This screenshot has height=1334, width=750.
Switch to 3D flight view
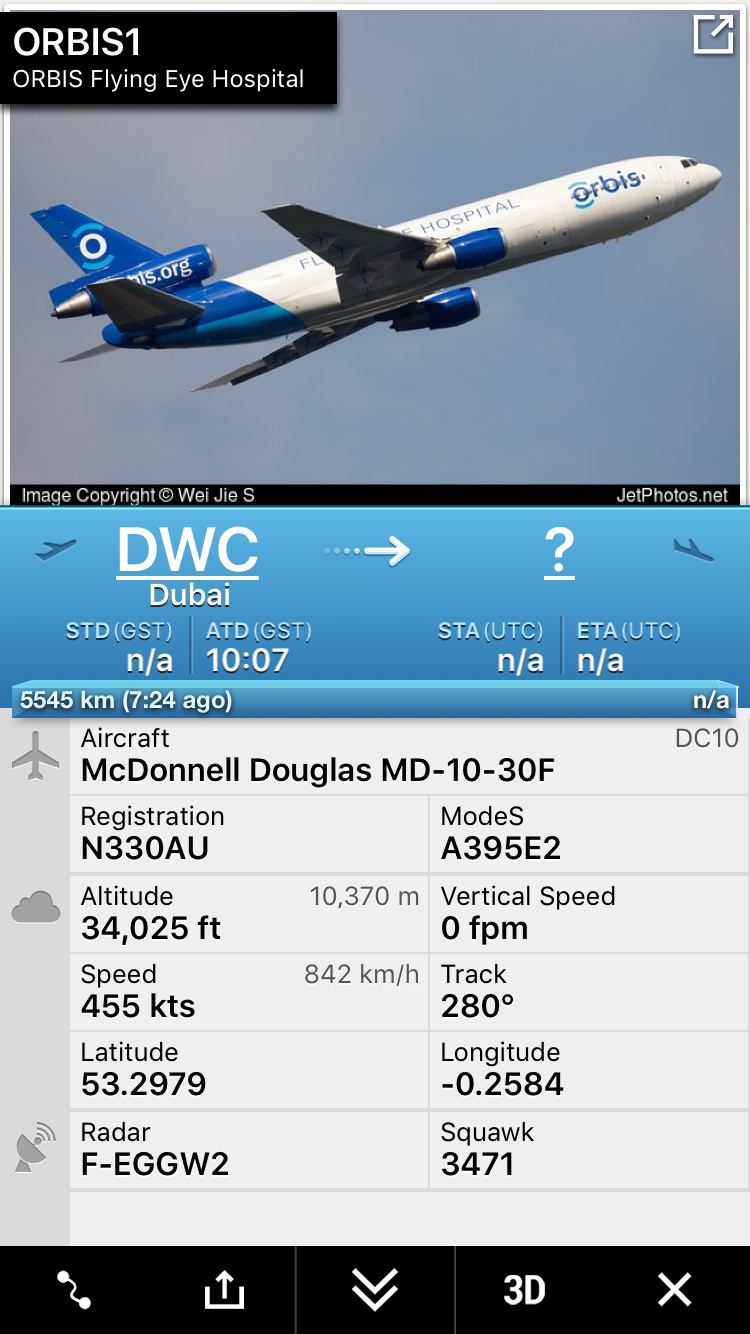point(524,1290)
